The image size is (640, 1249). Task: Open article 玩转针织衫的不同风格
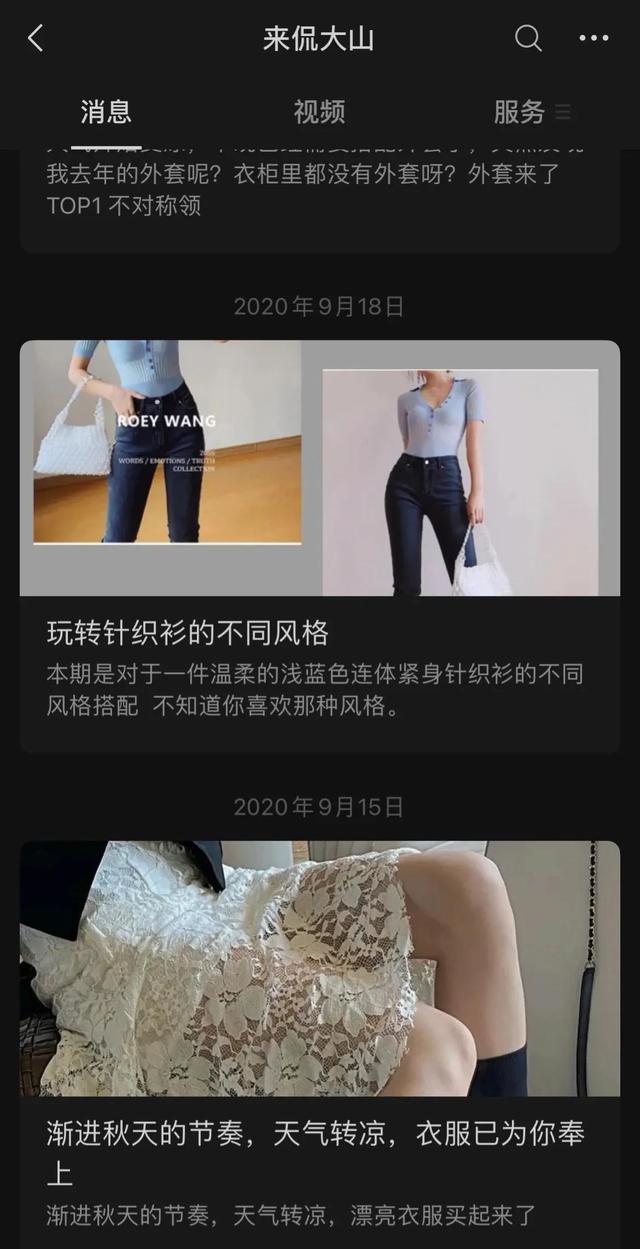(x=320, y=633)
